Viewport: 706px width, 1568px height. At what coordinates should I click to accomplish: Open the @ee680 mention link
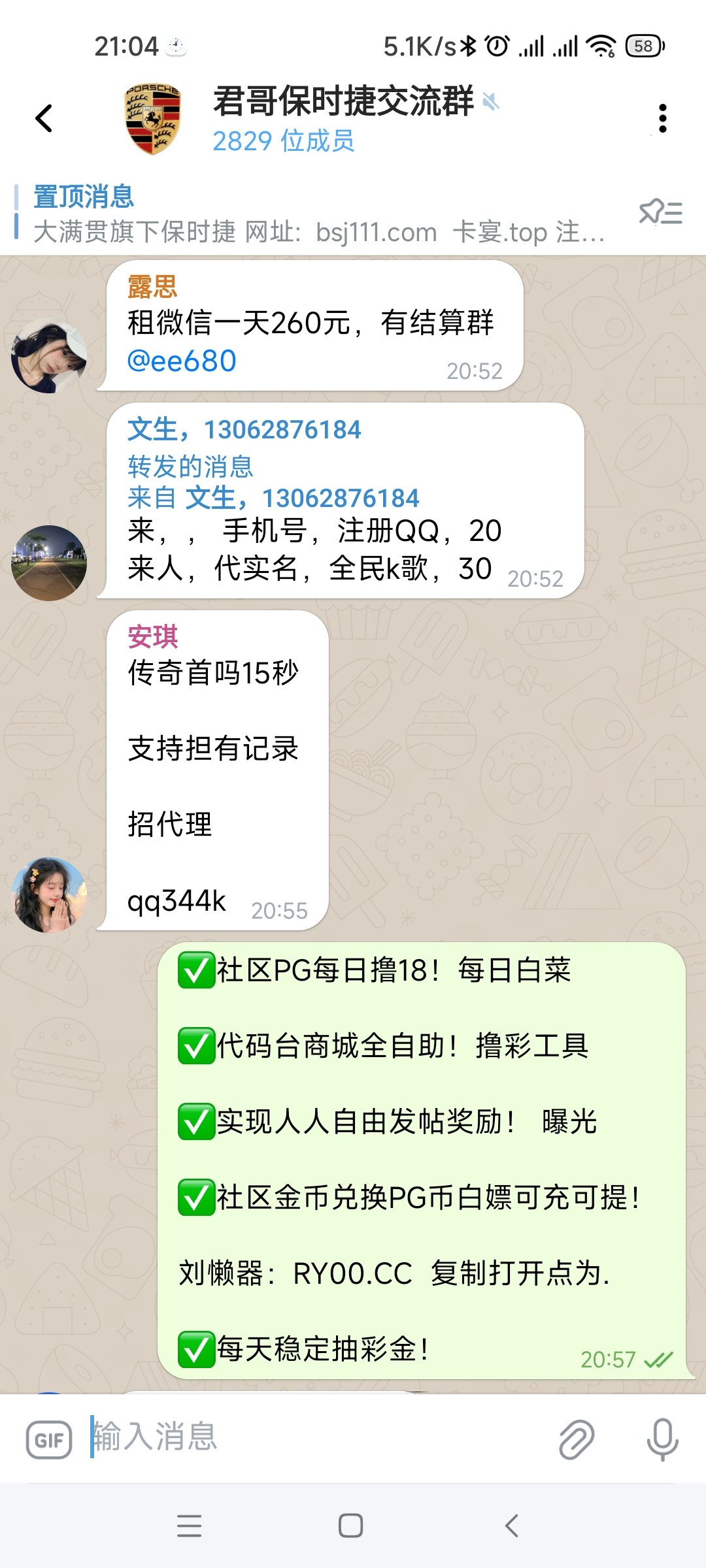pyautogui.click(x=182, y=361)
